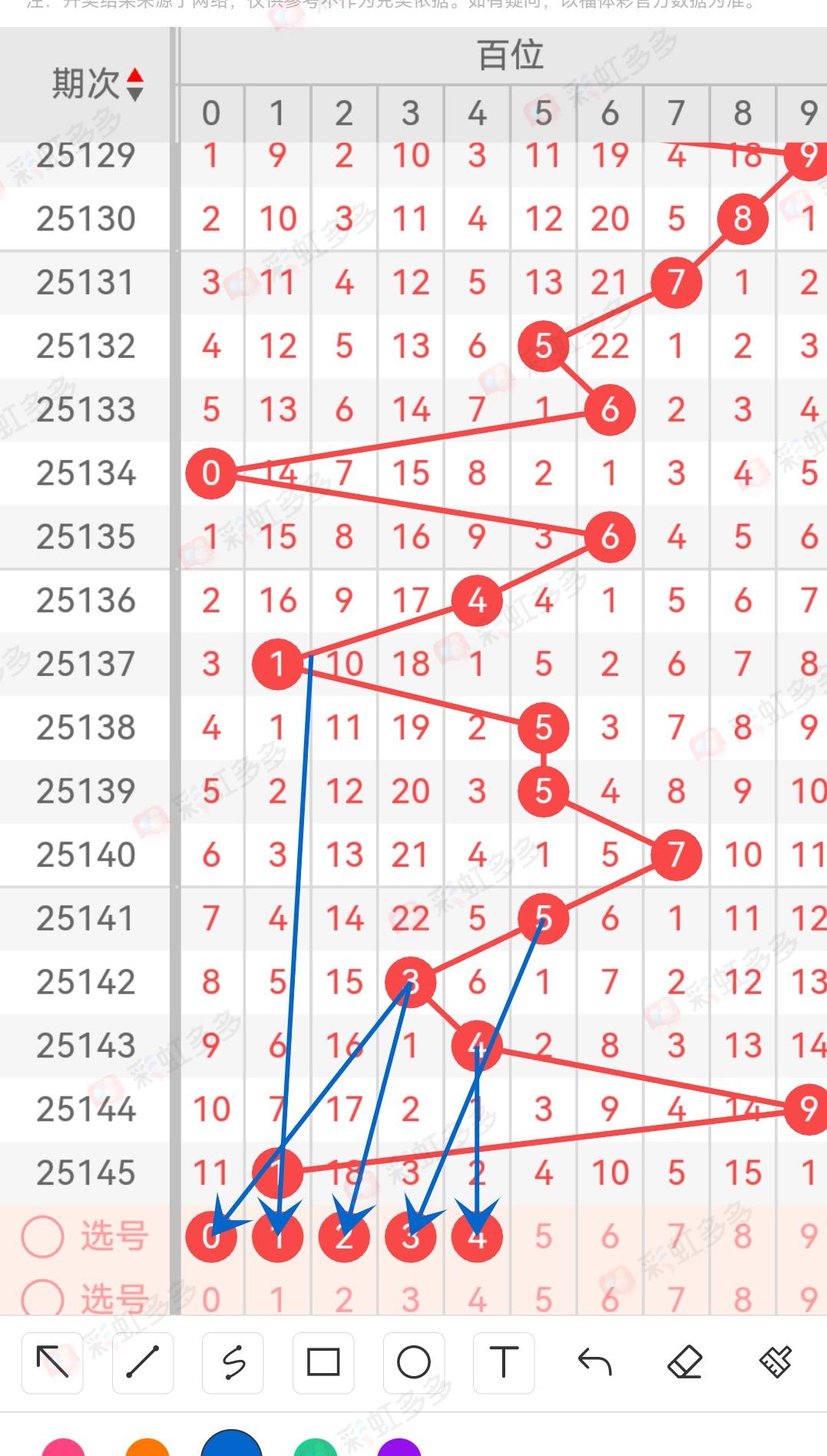Choose the orange pen color
This screenshot has width=827, height=1456.
147,1448
